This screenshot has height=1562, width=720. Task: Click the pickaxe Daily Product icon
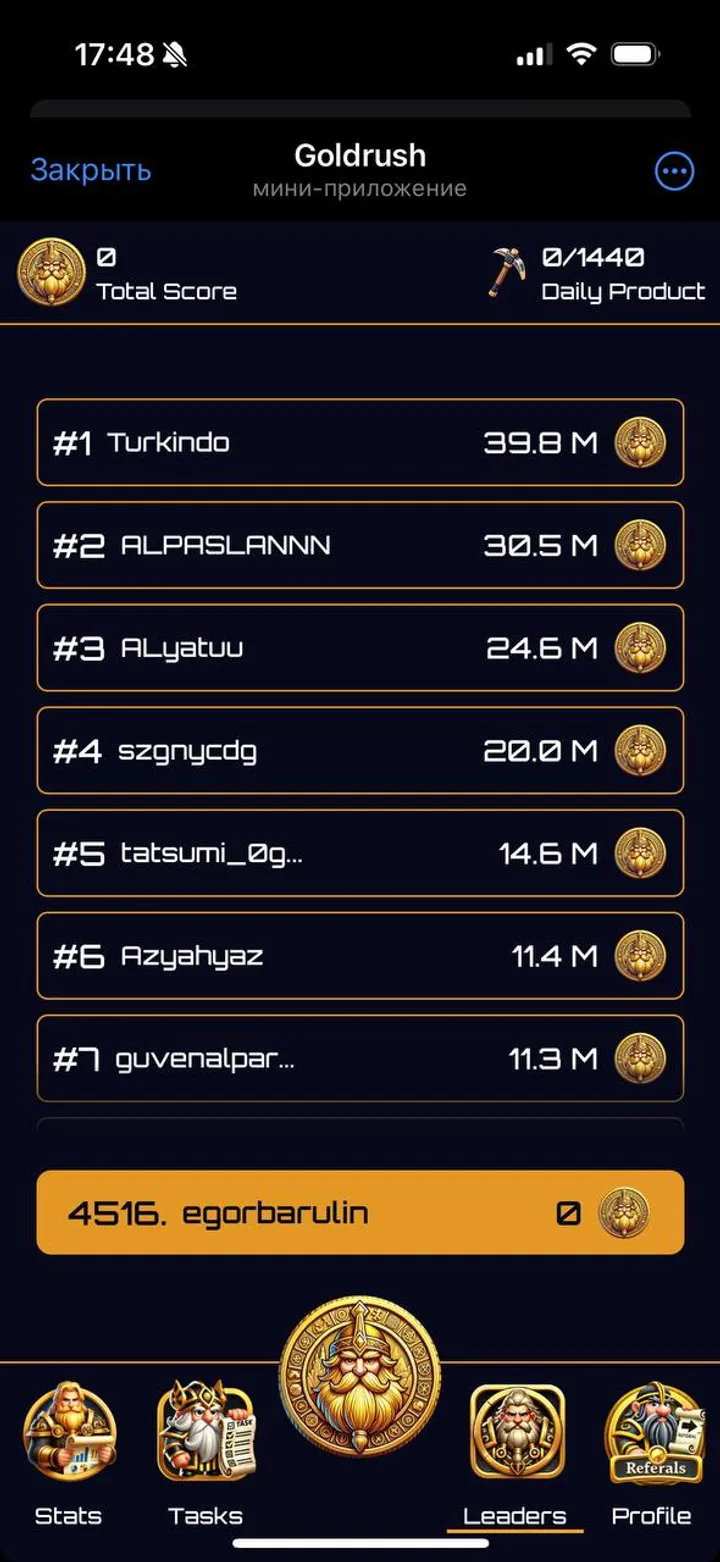coord(506,266)
